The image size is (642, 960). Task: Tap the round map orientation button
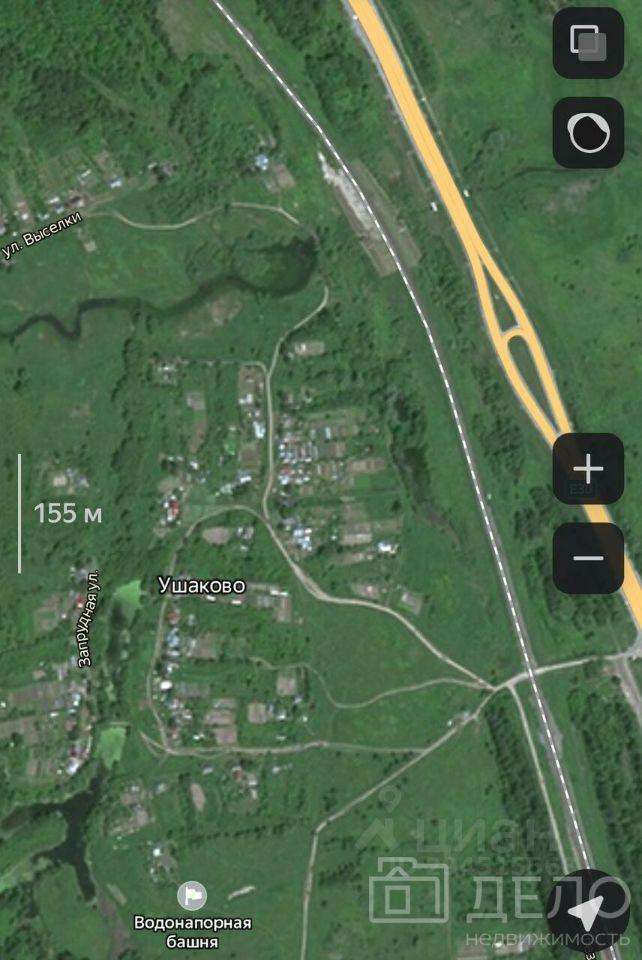pos(588,132)
